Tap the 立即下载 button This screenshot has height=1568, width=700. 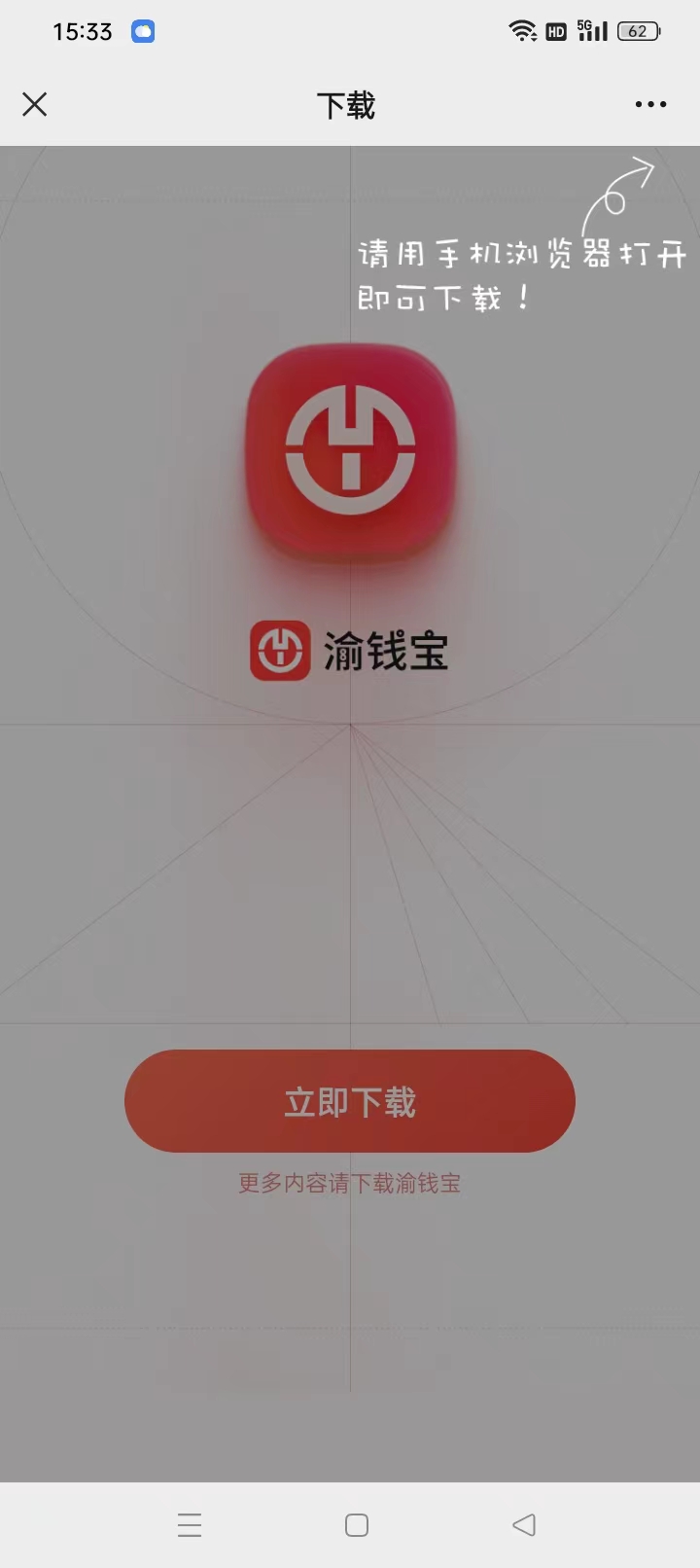[350, 1101]
